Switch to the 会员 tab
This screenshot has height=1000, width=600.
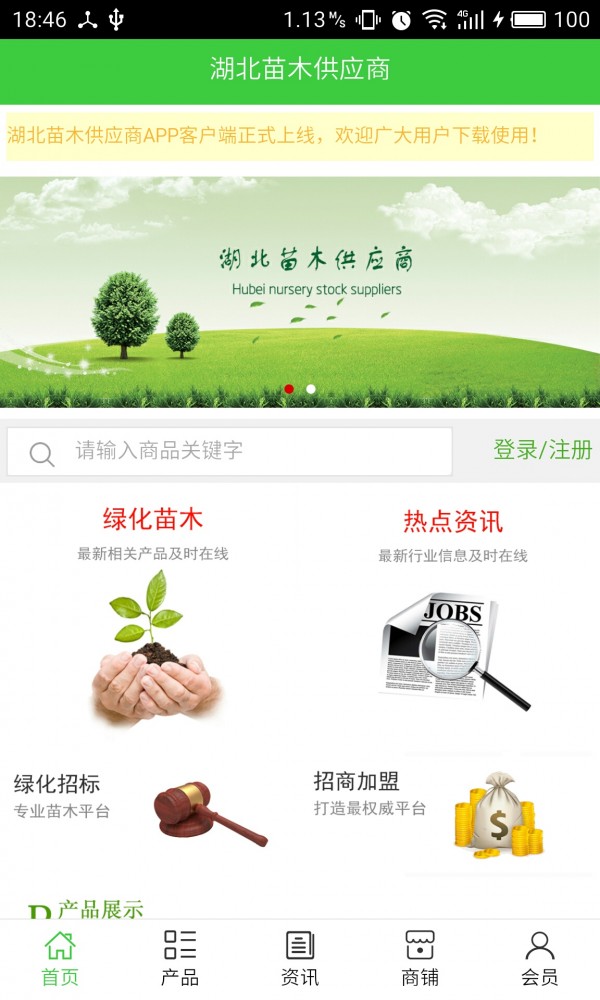pyautogui.click(x=540, y=958)
